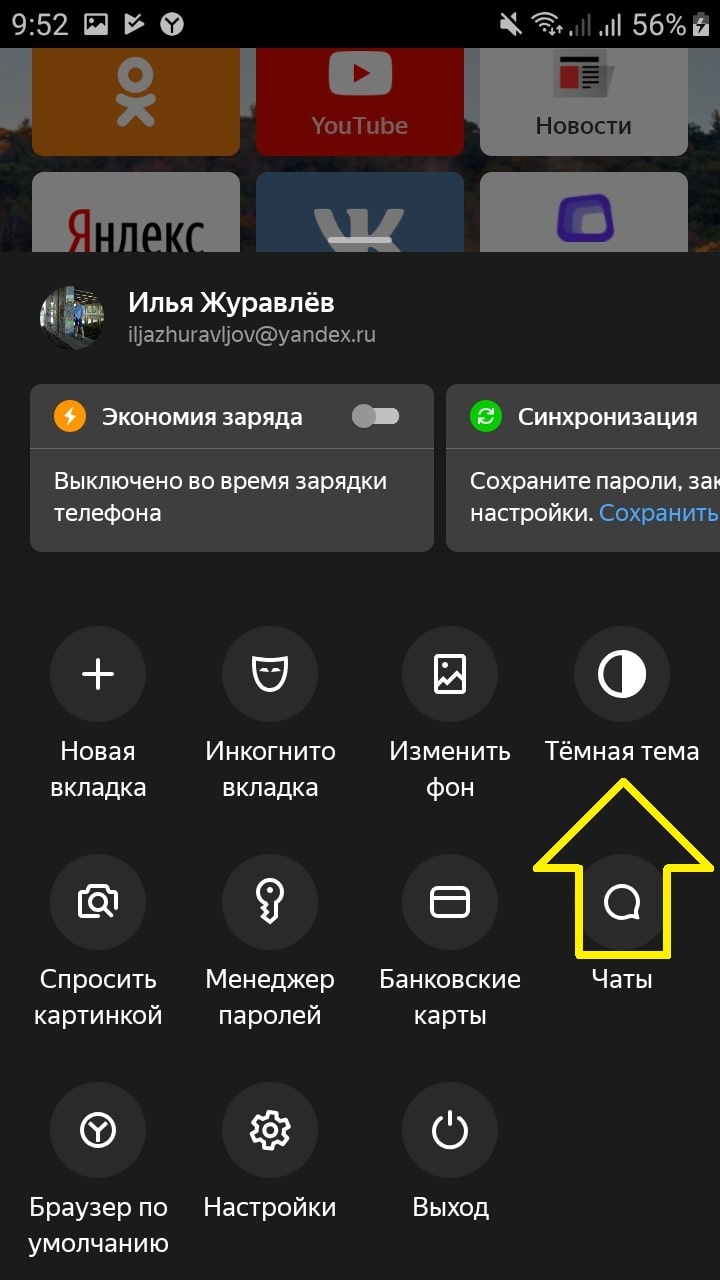Select Изменить фон
This screenshot has height=1280, width=720.
click(x=450, y=675)
